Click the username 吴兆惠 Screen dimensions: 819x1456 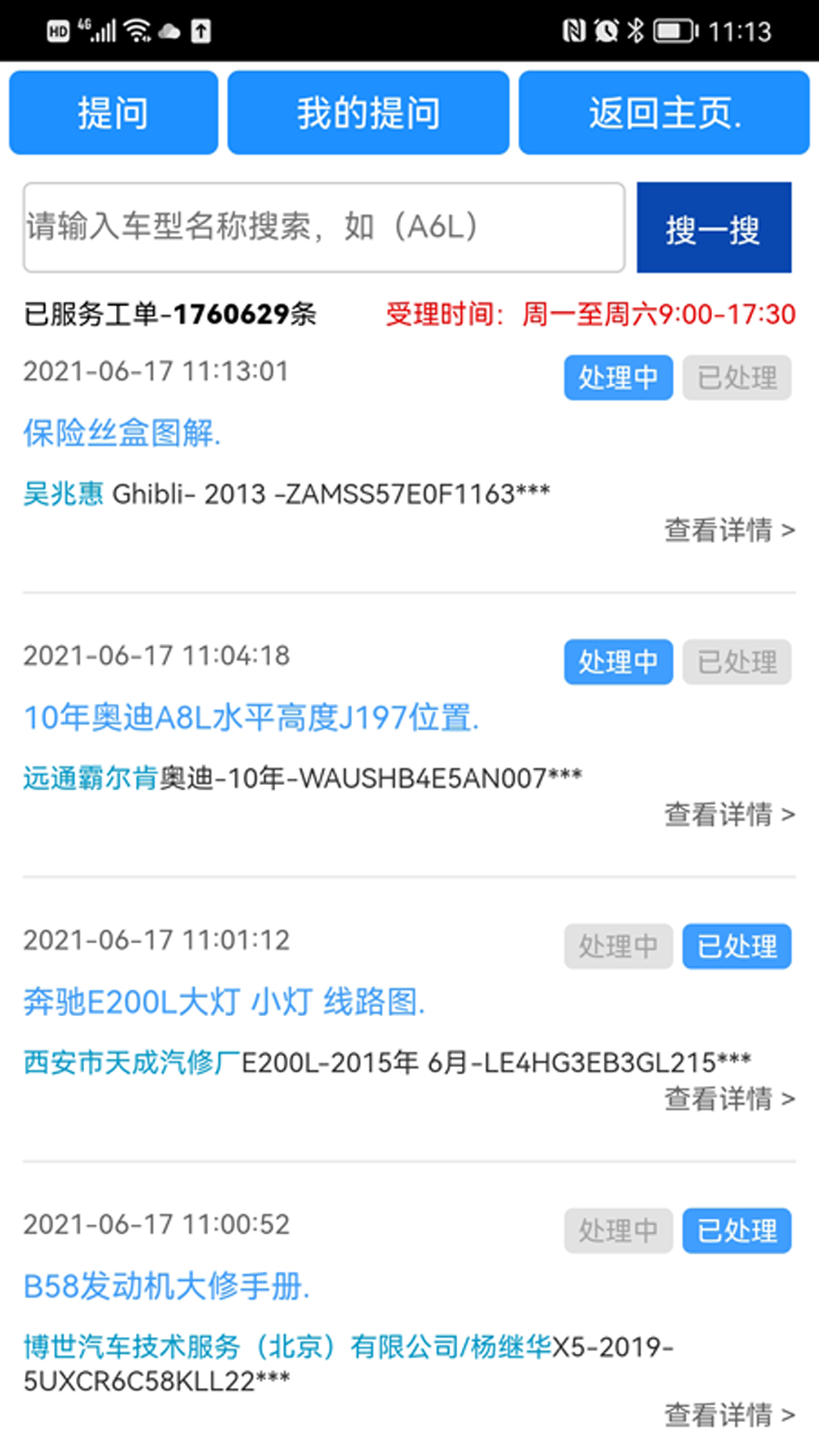coord(62,494)
